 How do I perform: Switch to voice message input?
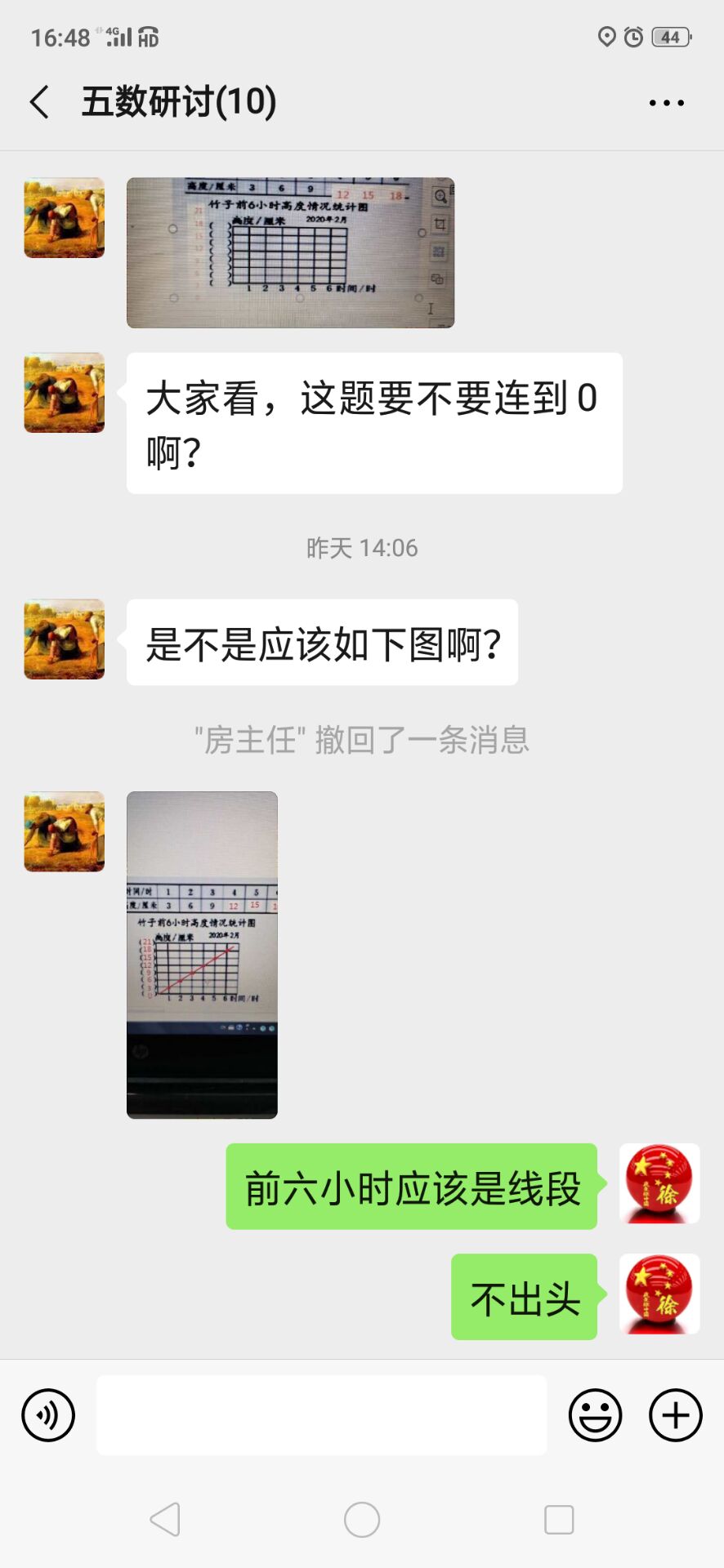click(x=48, y=1415)
